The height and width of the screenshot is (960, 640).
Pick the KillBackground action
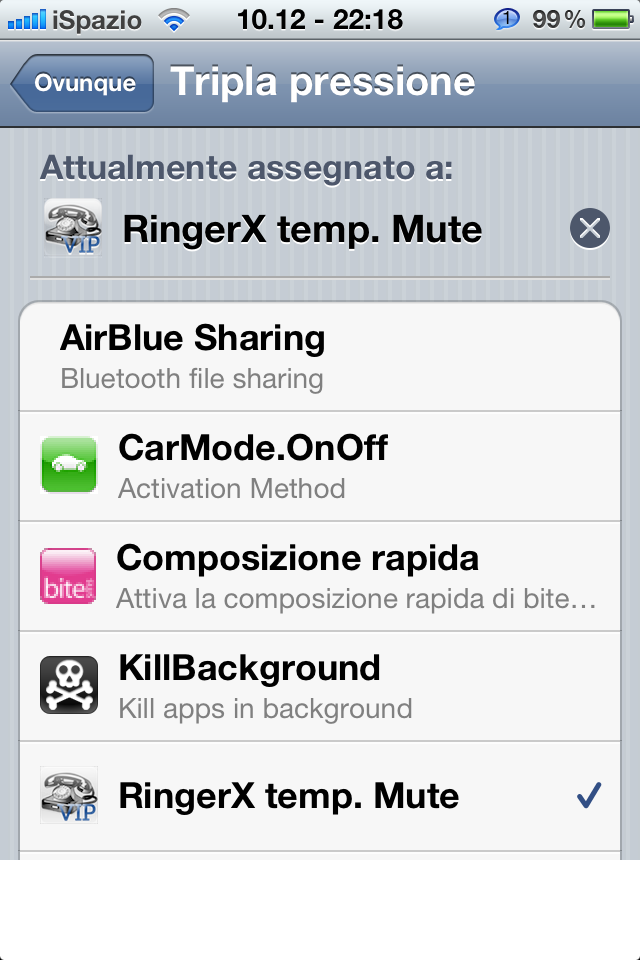click(320, 686)
